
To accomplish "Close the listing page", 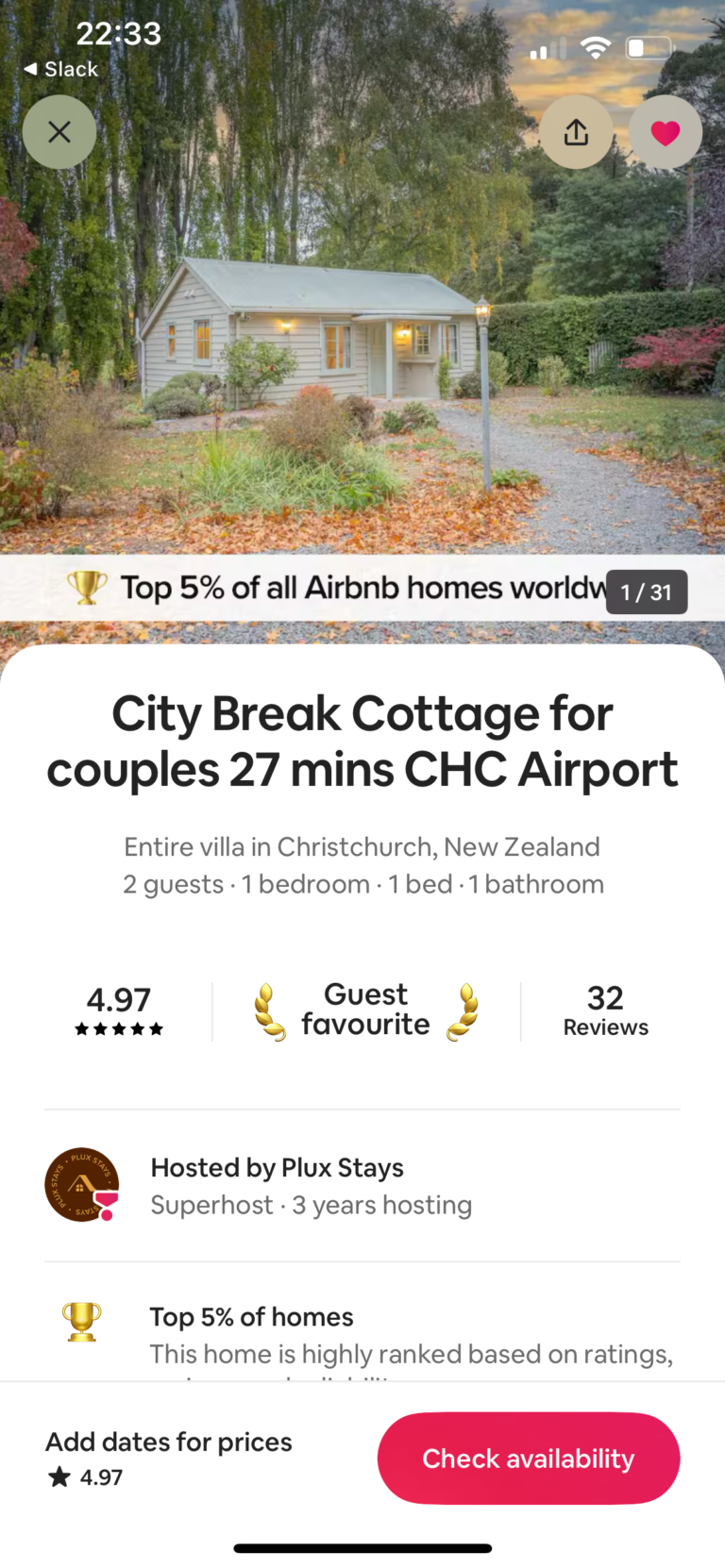I will pyautogui.click(x=59, y=132).
